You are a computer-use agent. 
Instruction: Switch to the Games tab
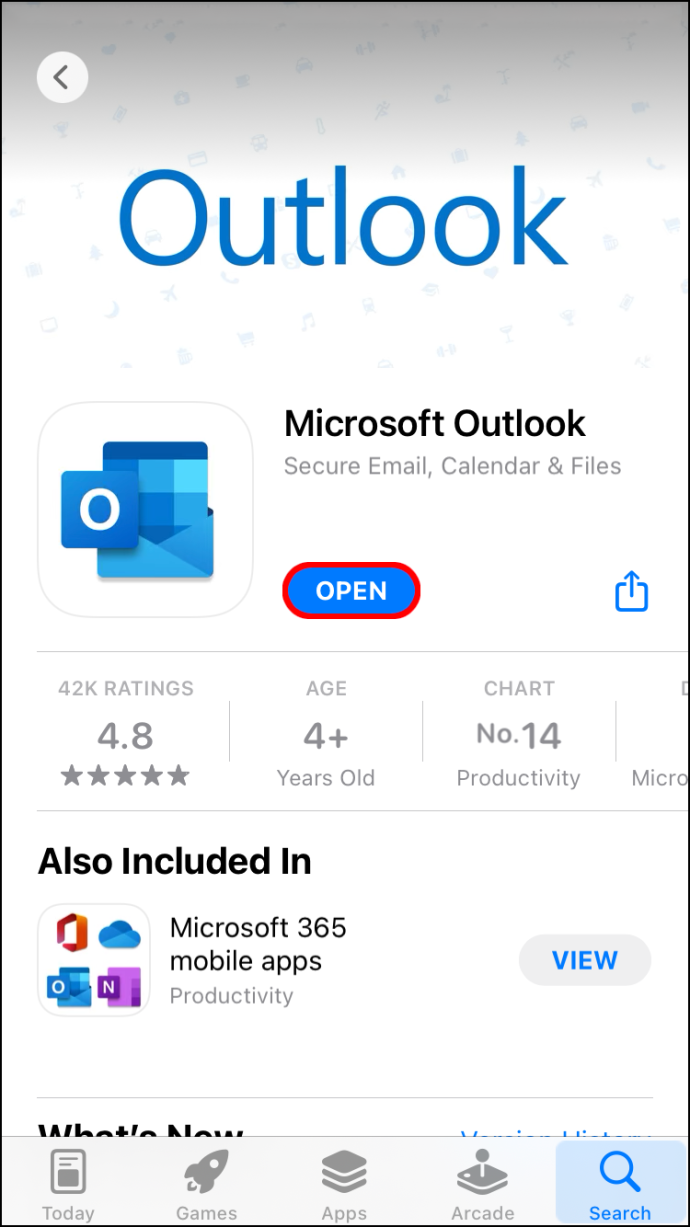[207, 1185]
